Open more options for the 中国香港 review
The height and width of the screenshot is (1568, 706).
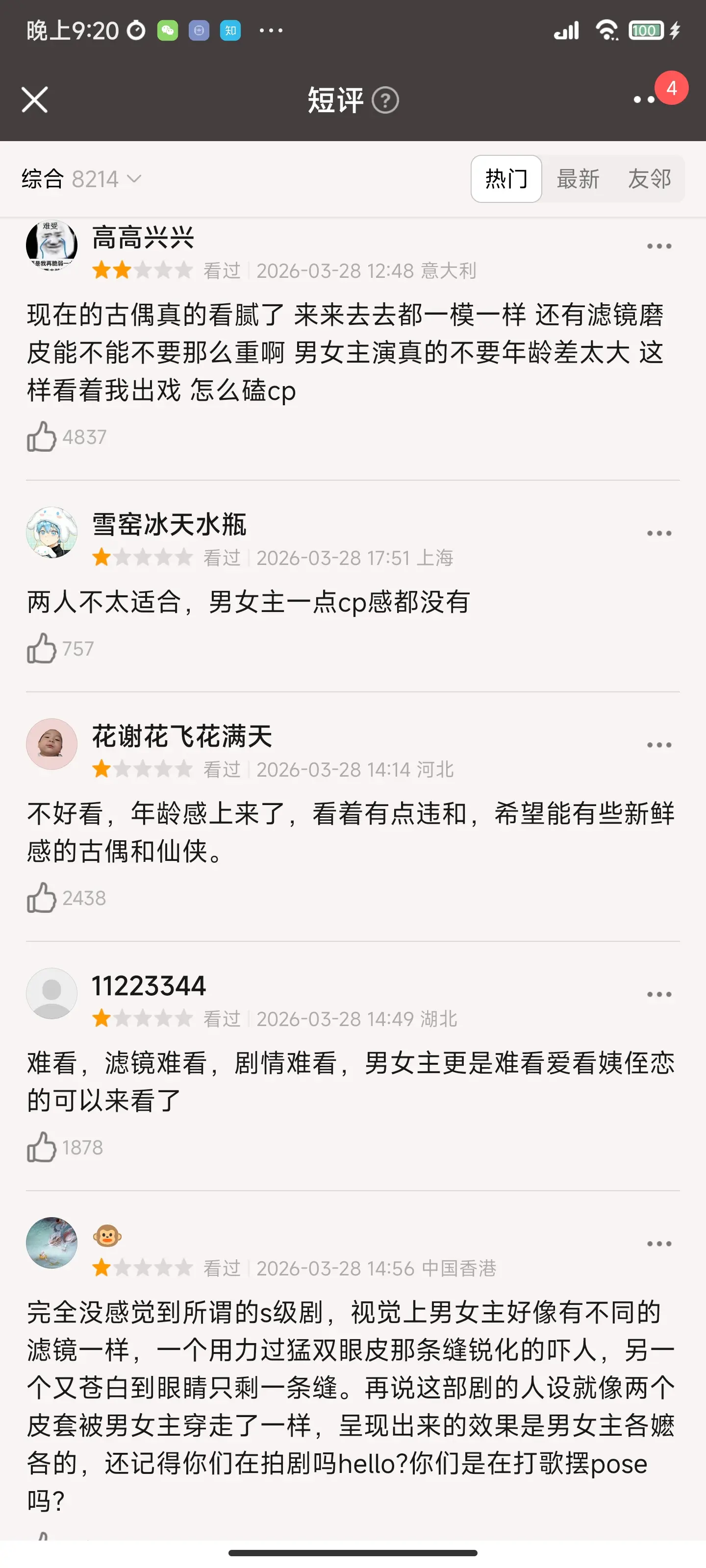point(658,1244)
